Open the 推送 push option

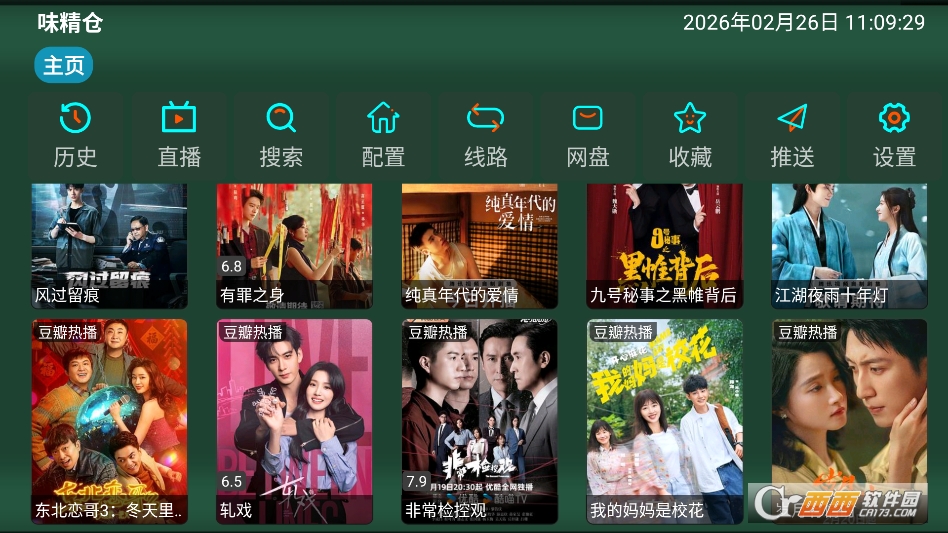(x=792, y=135)
